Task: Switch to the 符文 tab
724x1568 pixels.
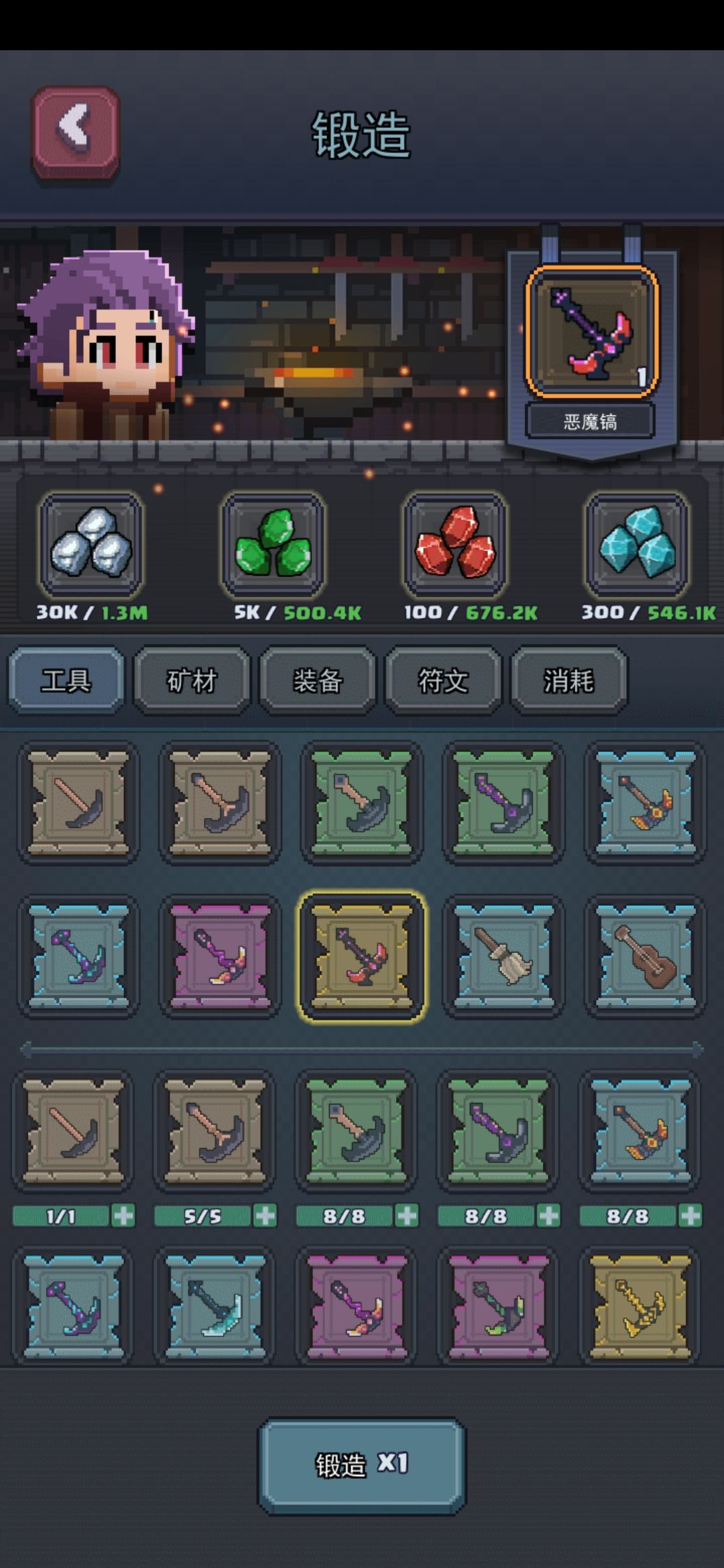Action: pos(442,680)
